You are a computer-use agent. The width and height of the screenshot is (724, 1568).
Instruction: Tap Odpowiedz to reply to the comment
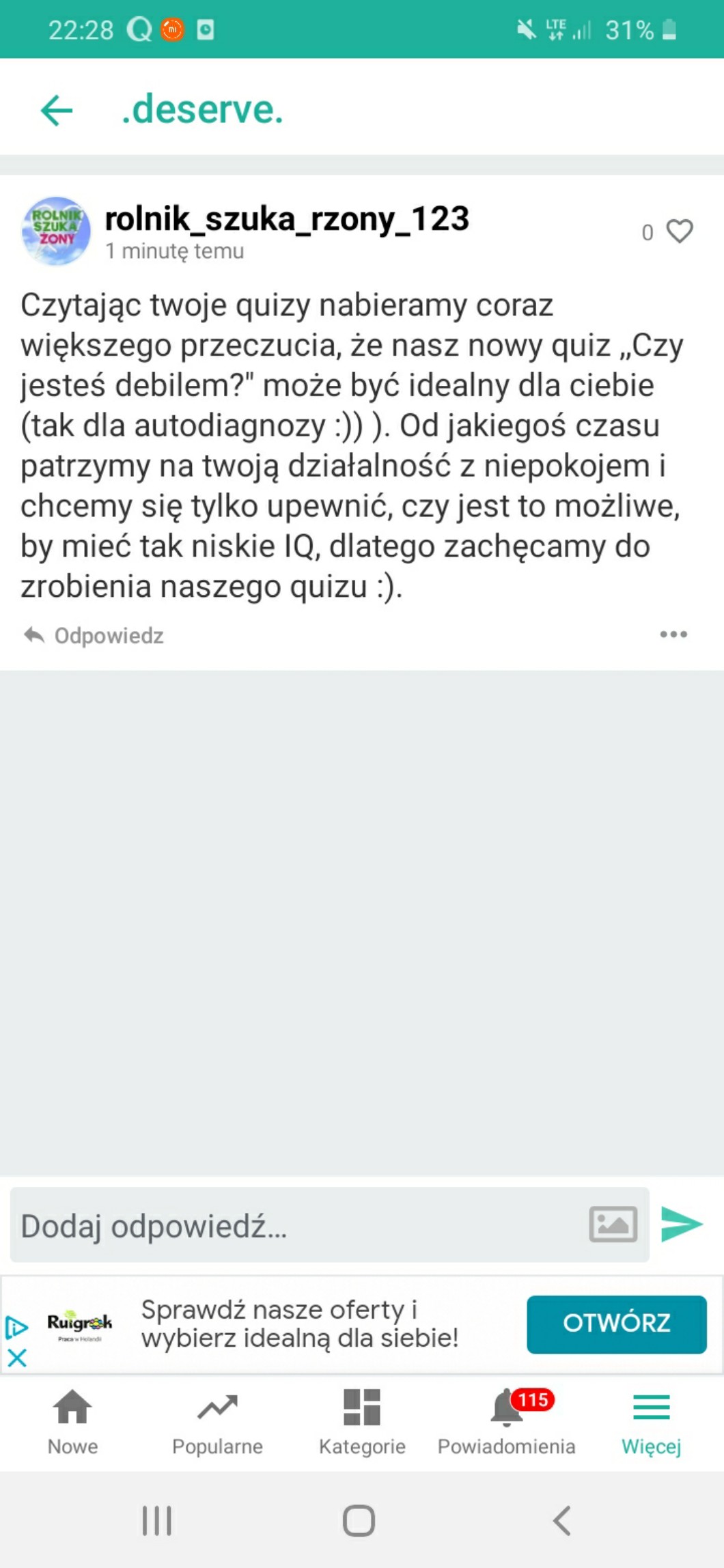(x=94, y=636)
